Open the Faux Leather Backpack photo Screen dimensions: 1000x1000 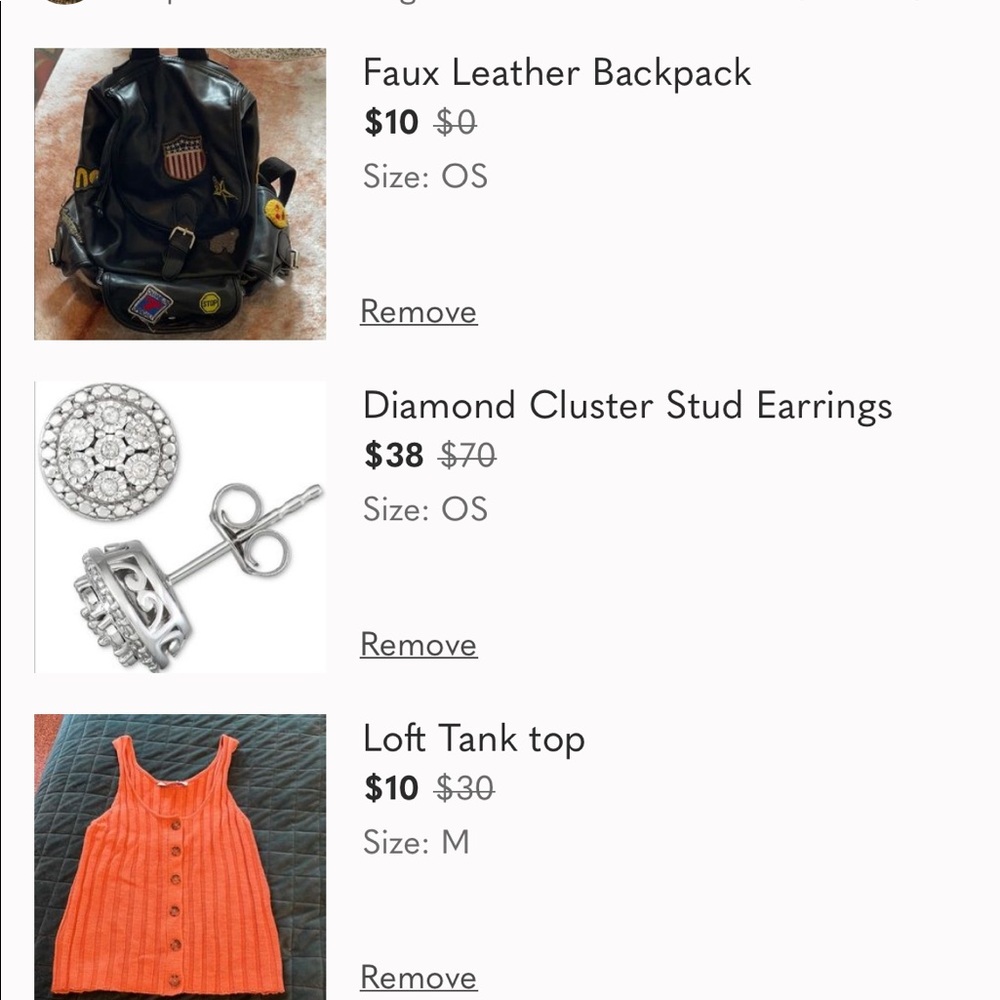point(180,194)
